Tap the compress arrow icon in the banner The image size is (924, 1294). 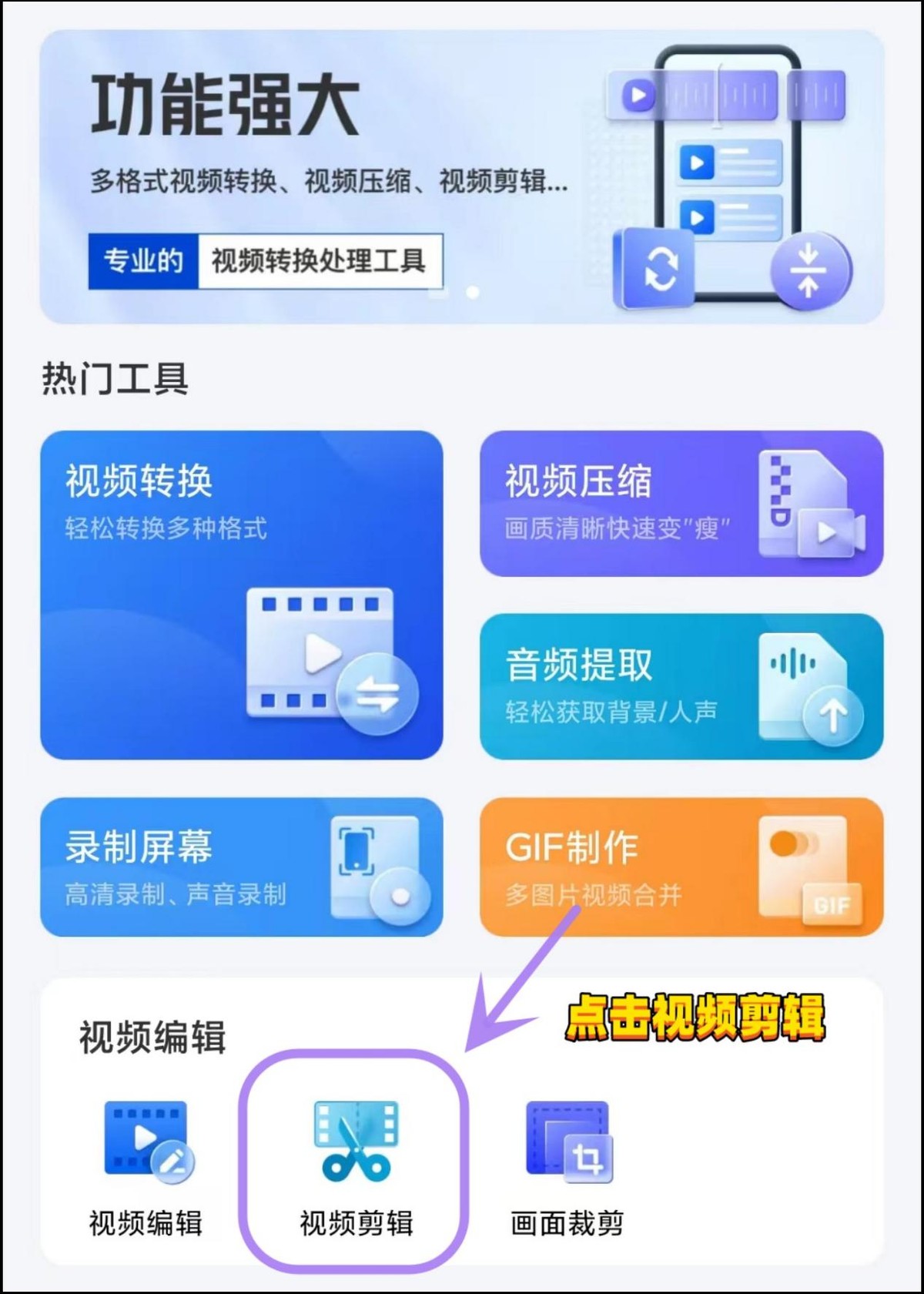(810, 271)
